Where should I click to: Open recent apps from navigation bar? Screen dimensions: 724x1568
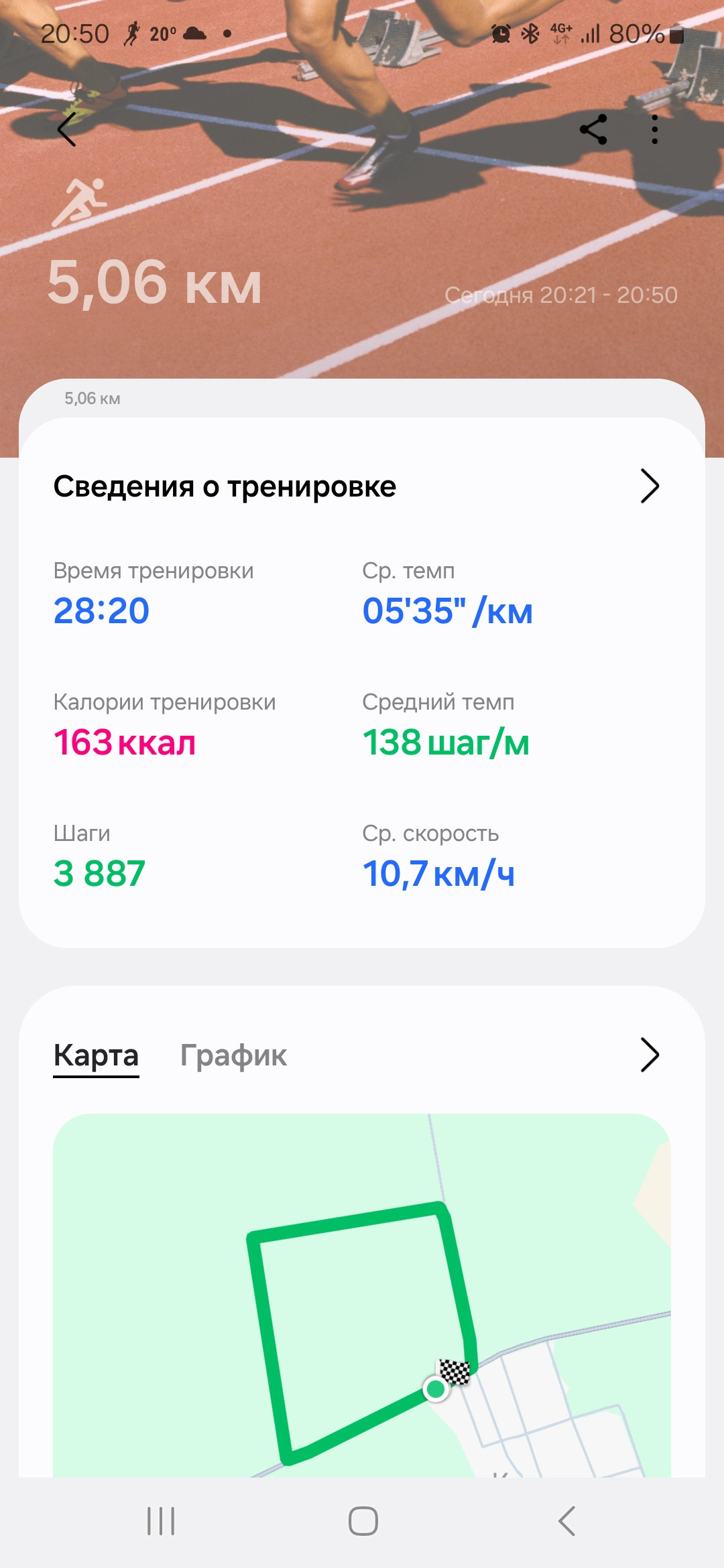[161, 1521]
